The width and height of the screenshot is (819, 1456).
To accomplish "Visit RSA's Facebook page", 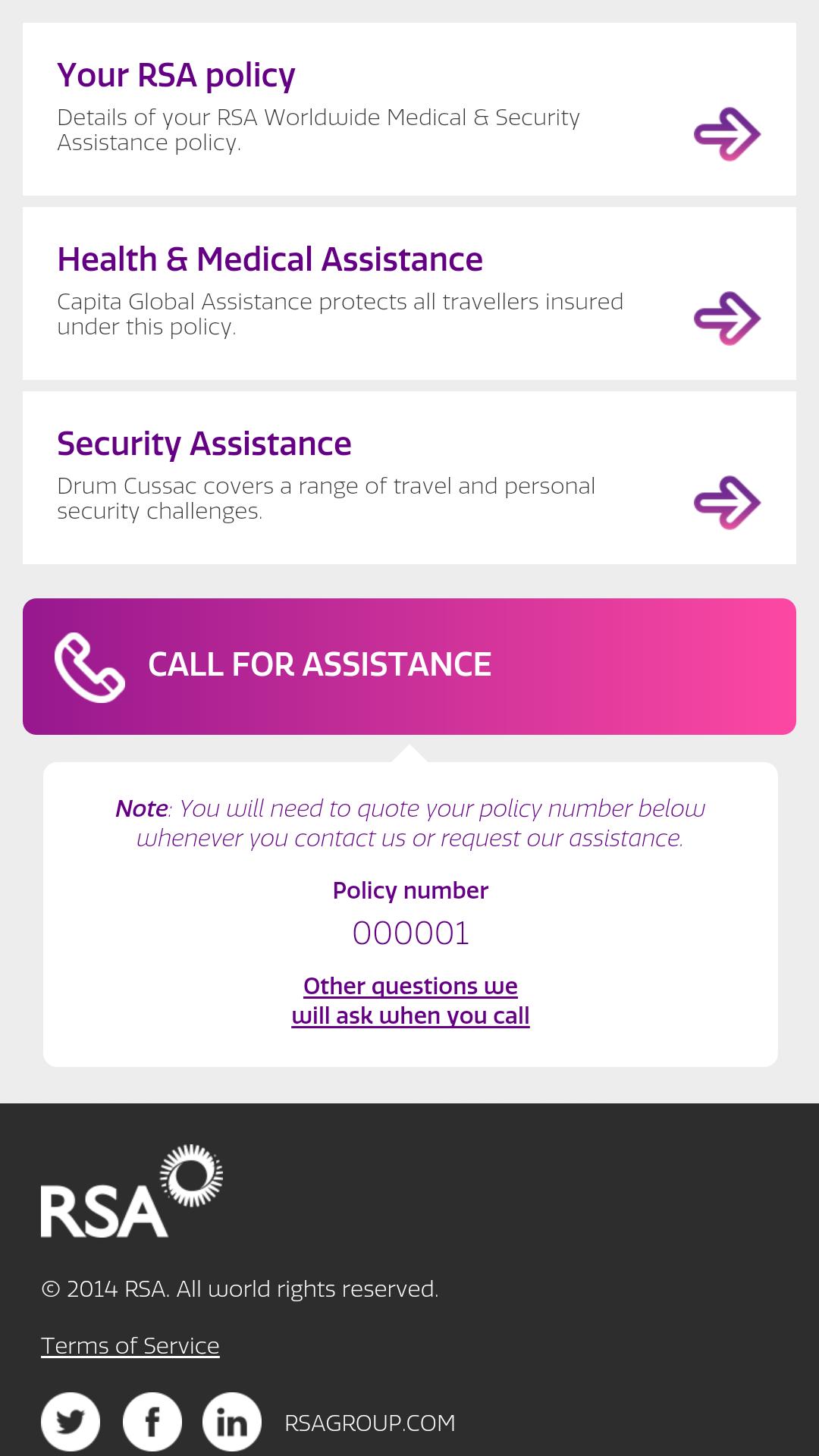I will pyautogui.click(x=152, y=1422).
